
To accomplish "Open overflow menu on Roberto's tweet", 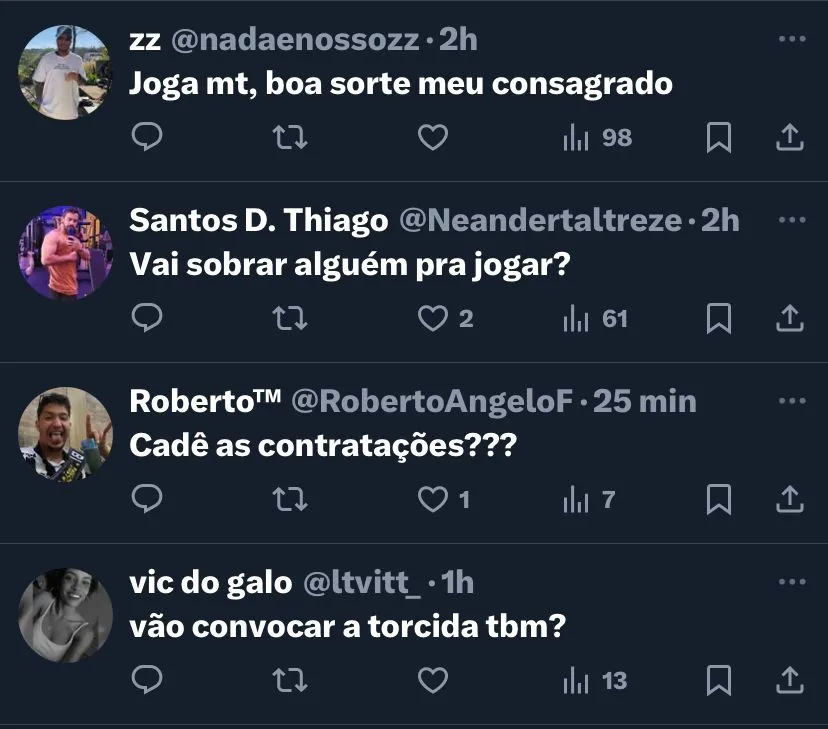I will pyautogui.click(x=791, y=401).
